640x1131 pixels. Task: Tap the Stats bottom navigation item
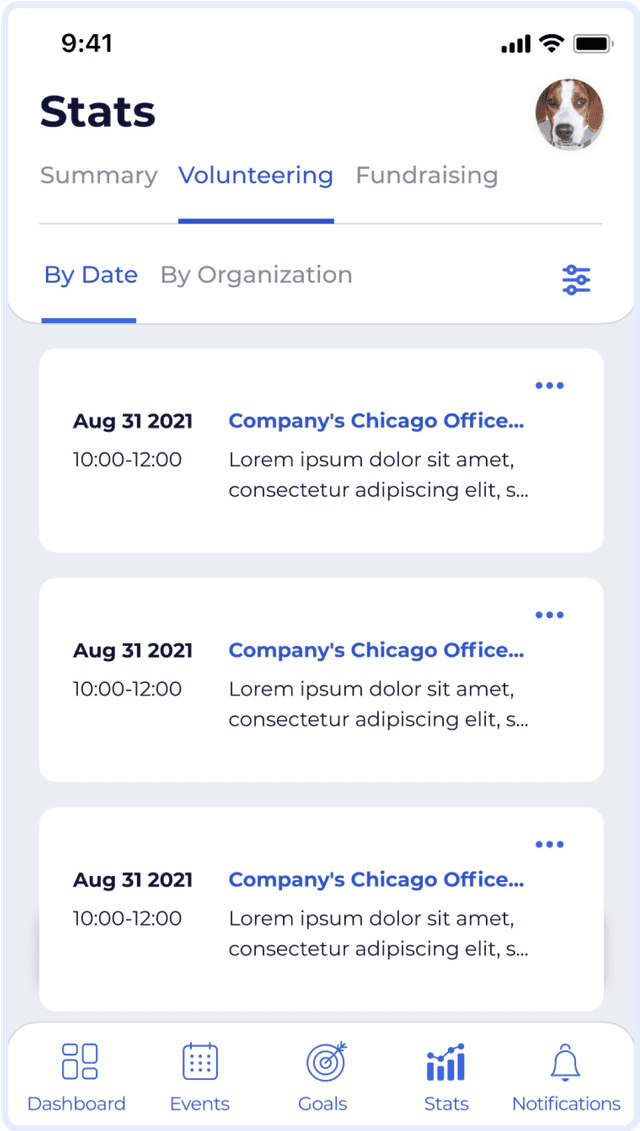click(x=445, y=1077)
